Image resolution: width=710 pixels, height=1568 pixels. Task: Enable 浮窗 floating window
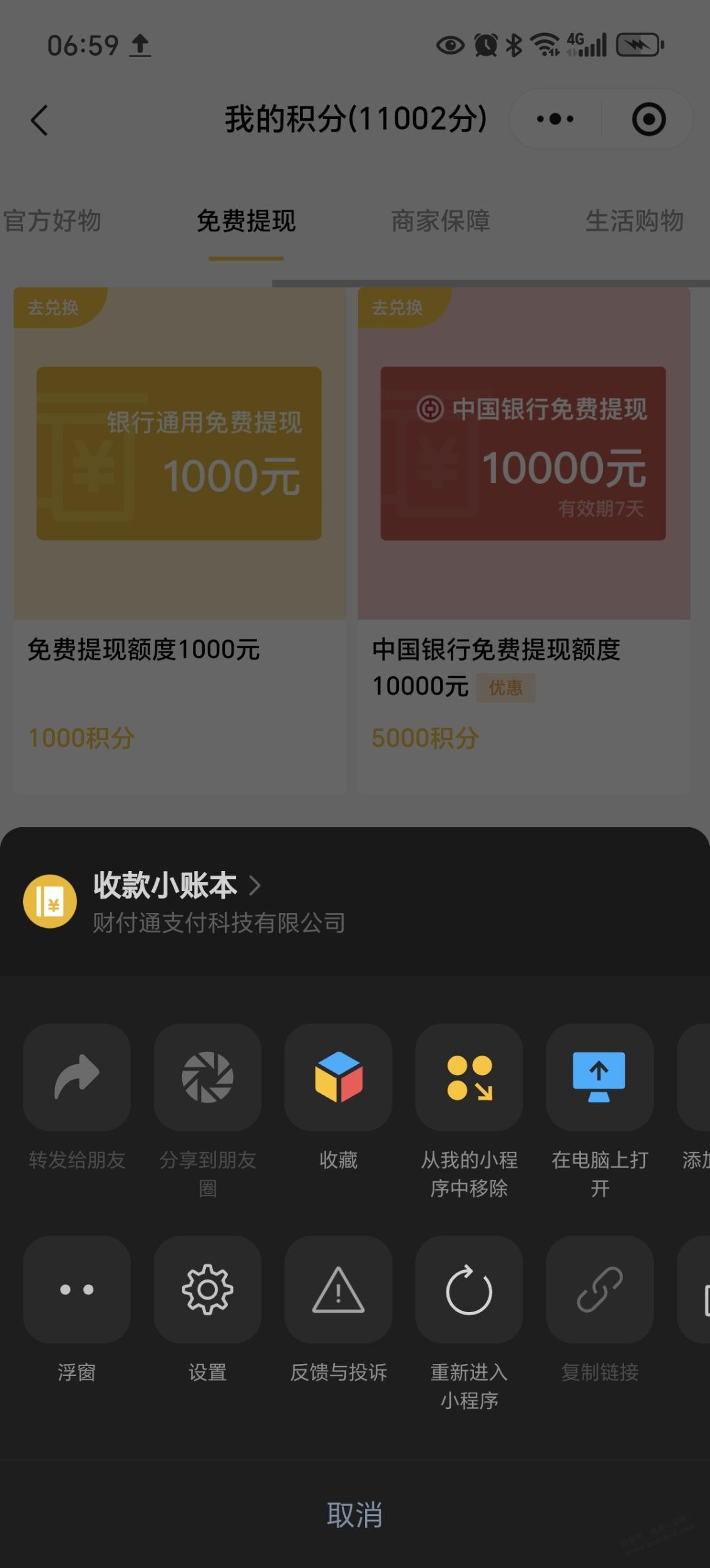[77, 1290]
